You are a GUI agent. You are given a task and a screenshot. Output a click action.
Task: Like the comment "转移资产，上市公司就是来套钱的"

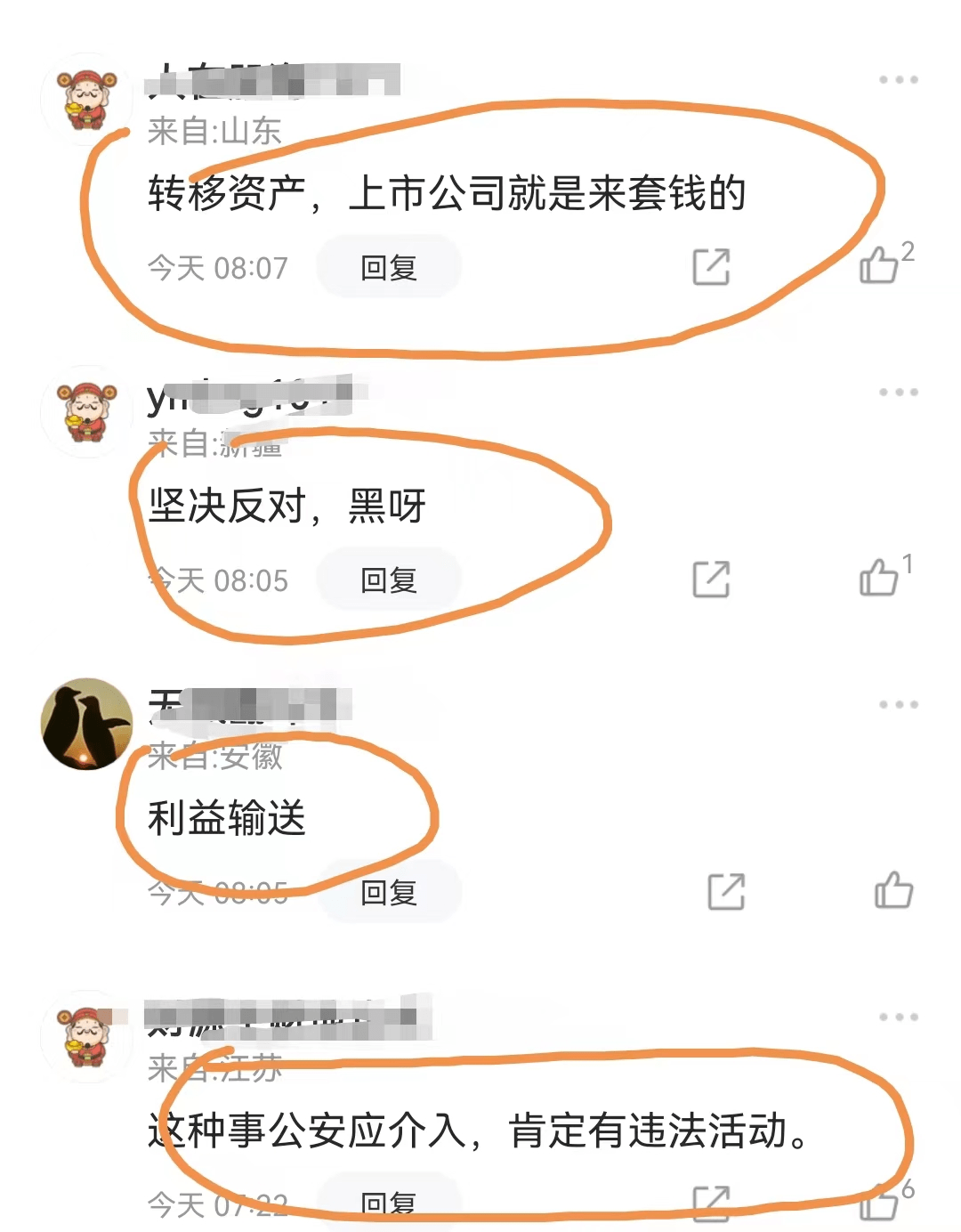[x=879, y=265]
